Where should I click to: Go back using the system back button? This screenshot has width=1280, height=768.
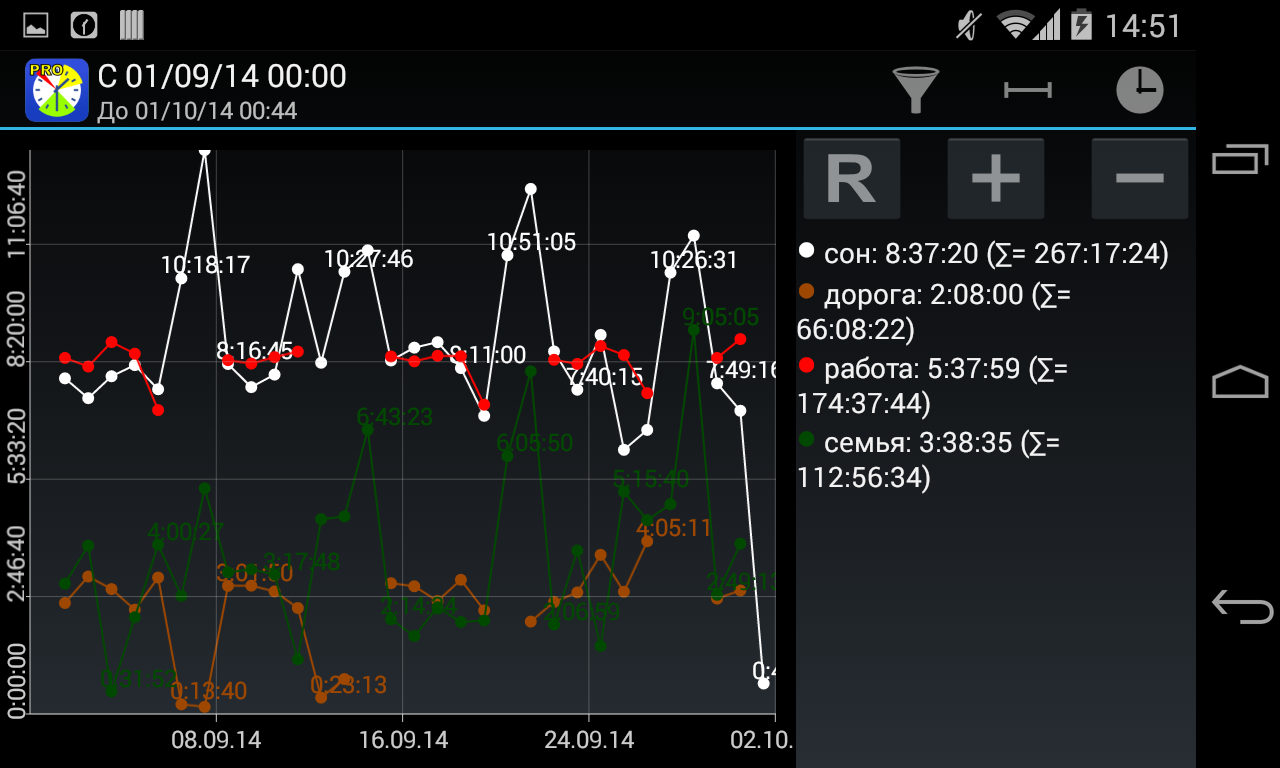[x=1240, y=606]
